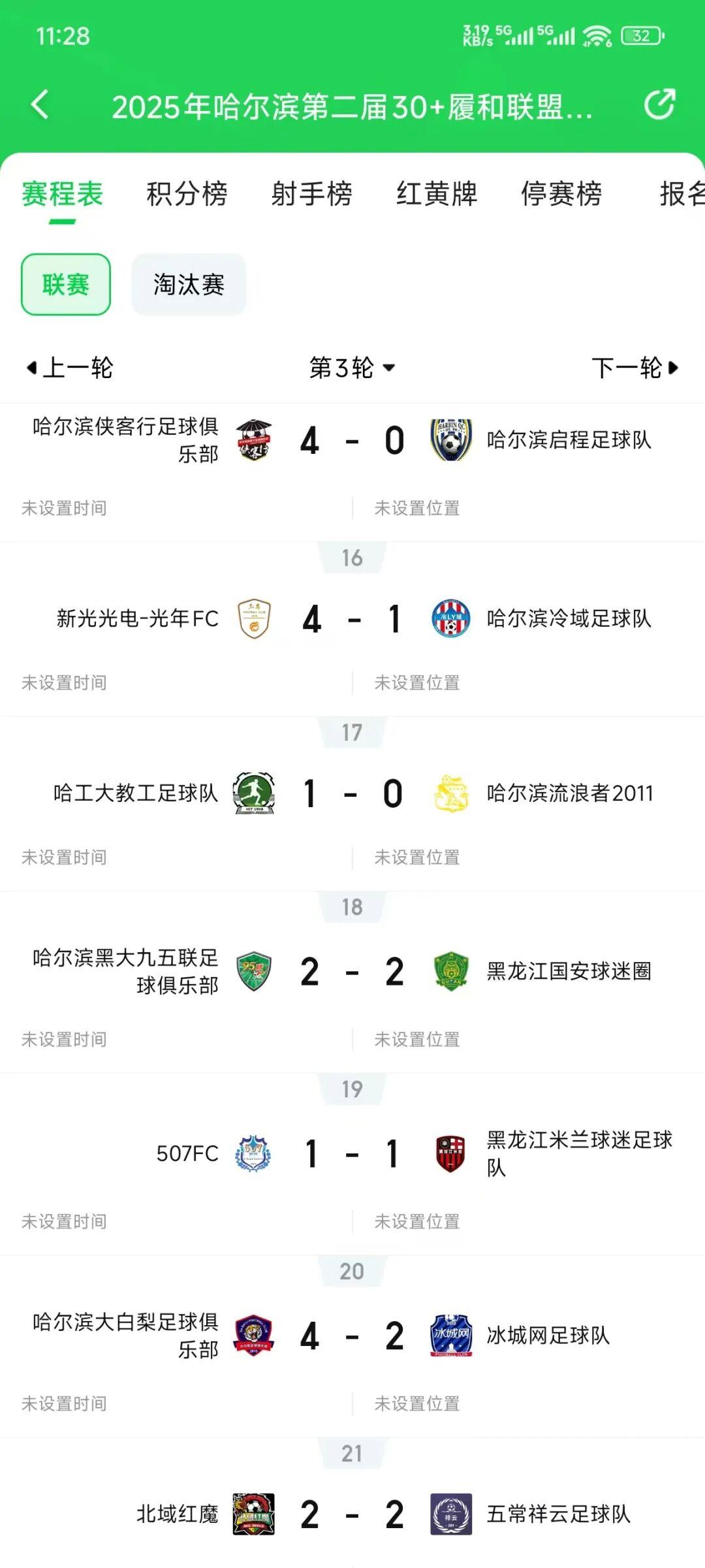Open match 哈尔滨侠客行 vs 哈尔滨启程足球队
Viewport: 705px width, 1568px height.
click(352, 441)
